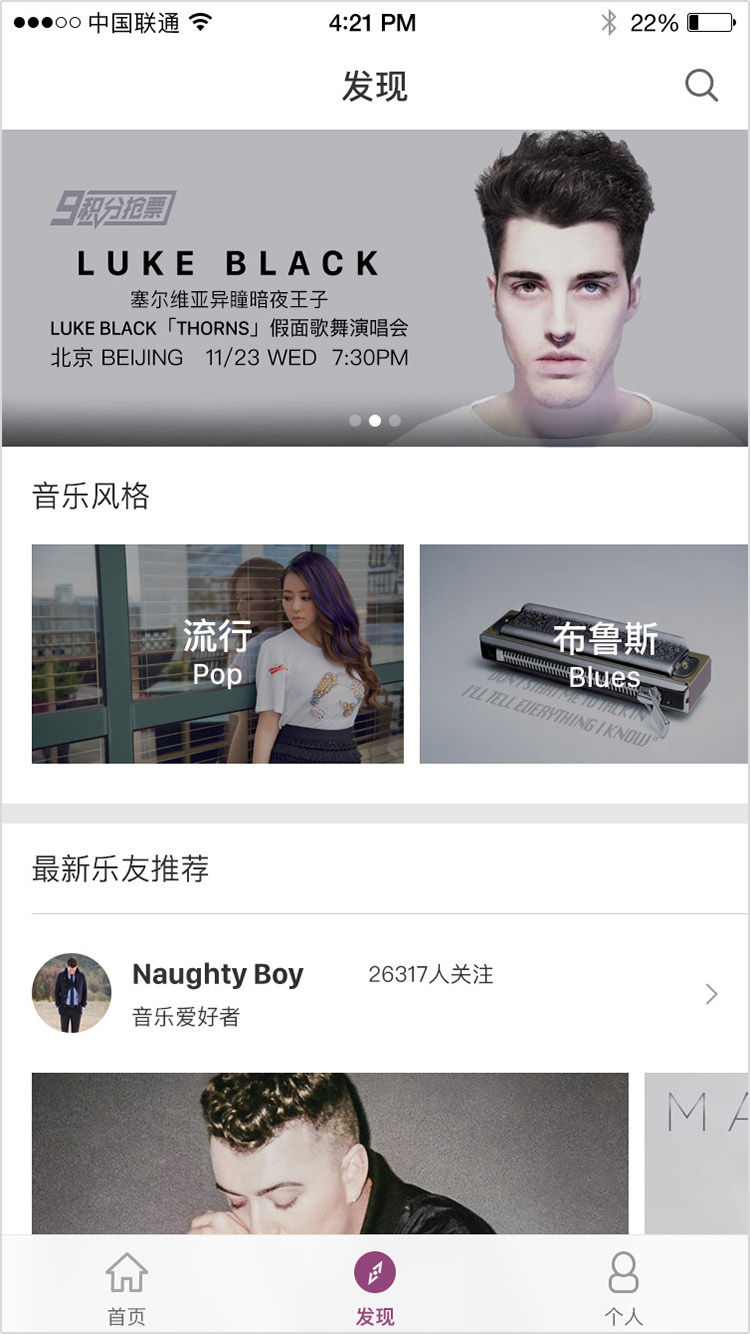Open the 音乐爱好者 label under Naughty Boy
The image size is (750, 1334).
186,1014
